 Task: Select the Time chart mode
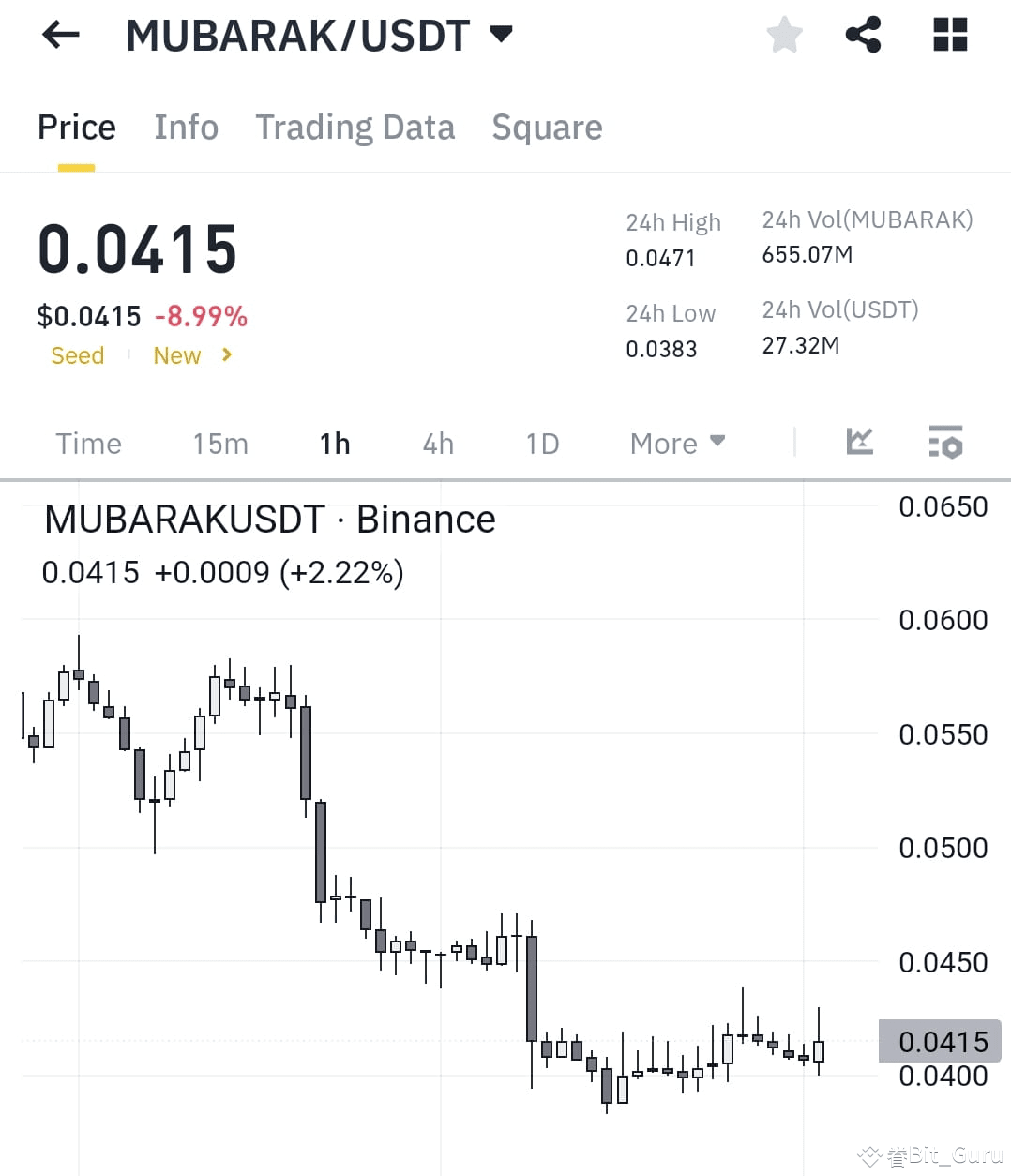click(x=88, y=443)
